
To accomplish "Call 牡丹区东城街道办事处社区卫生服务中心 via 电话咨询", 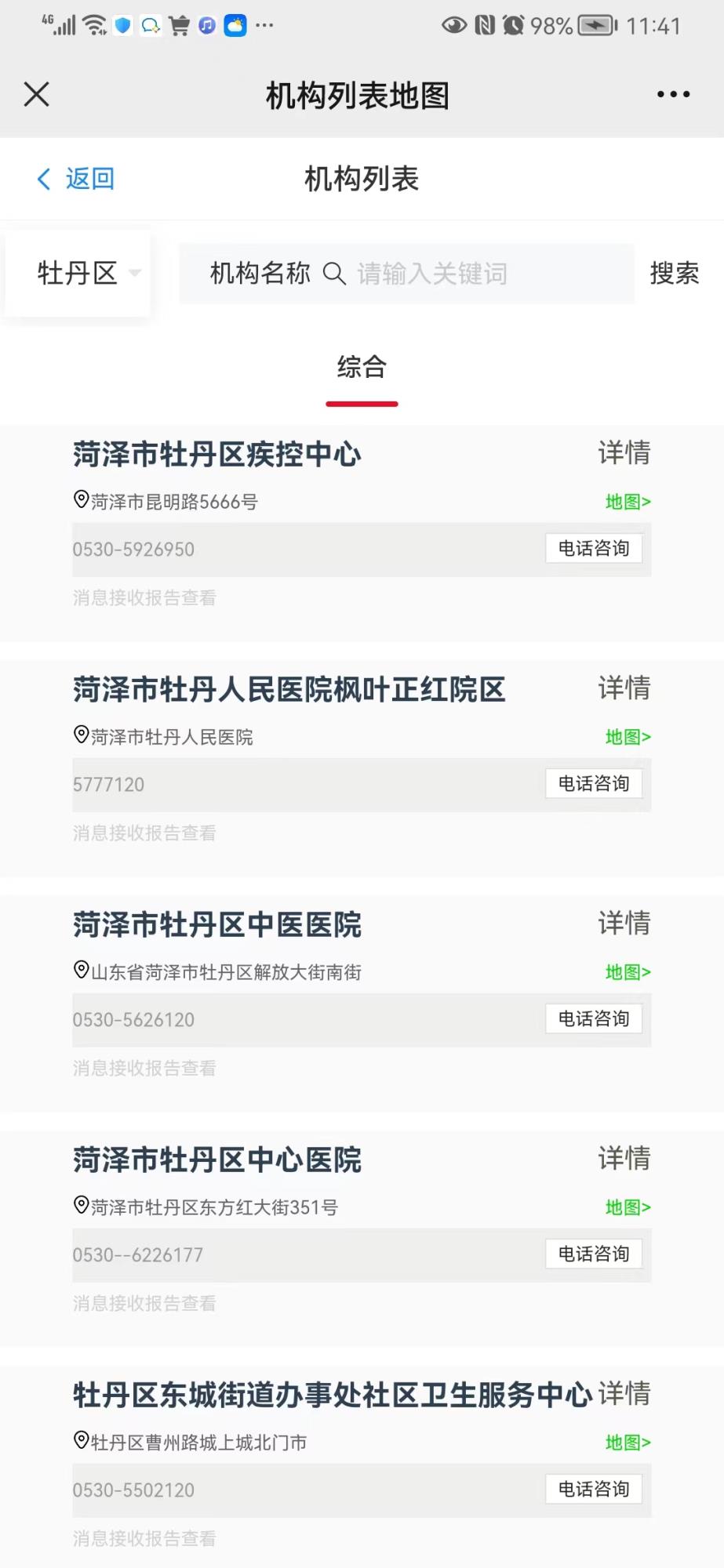I will tap(594, 1490).
